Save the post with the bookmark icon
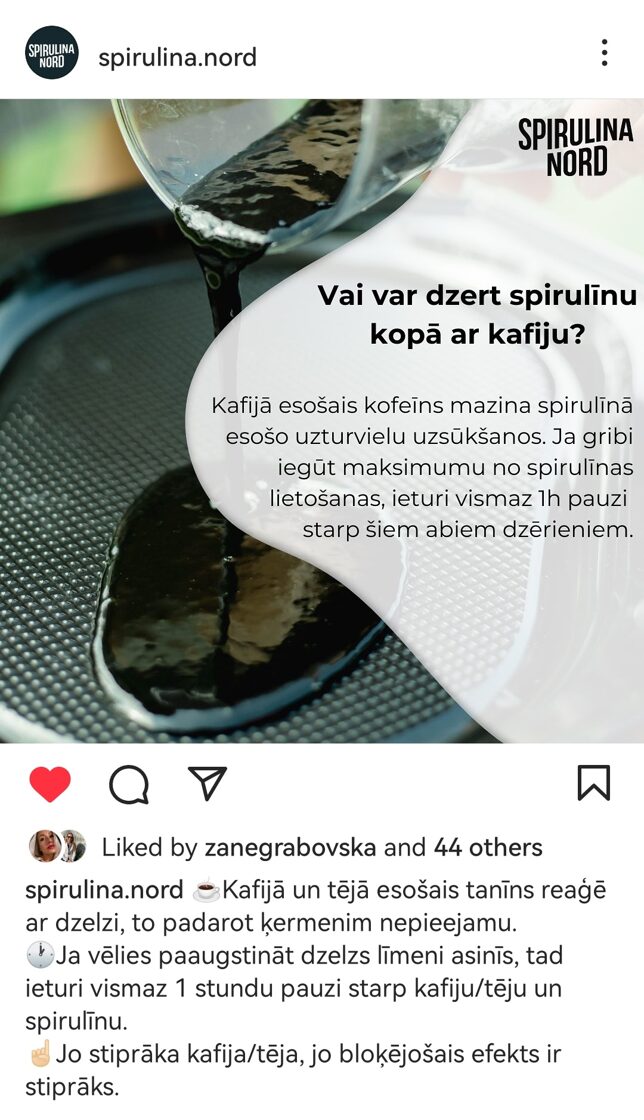The height and width of the screenshot is (1120, 644). [x=593, y=784]
